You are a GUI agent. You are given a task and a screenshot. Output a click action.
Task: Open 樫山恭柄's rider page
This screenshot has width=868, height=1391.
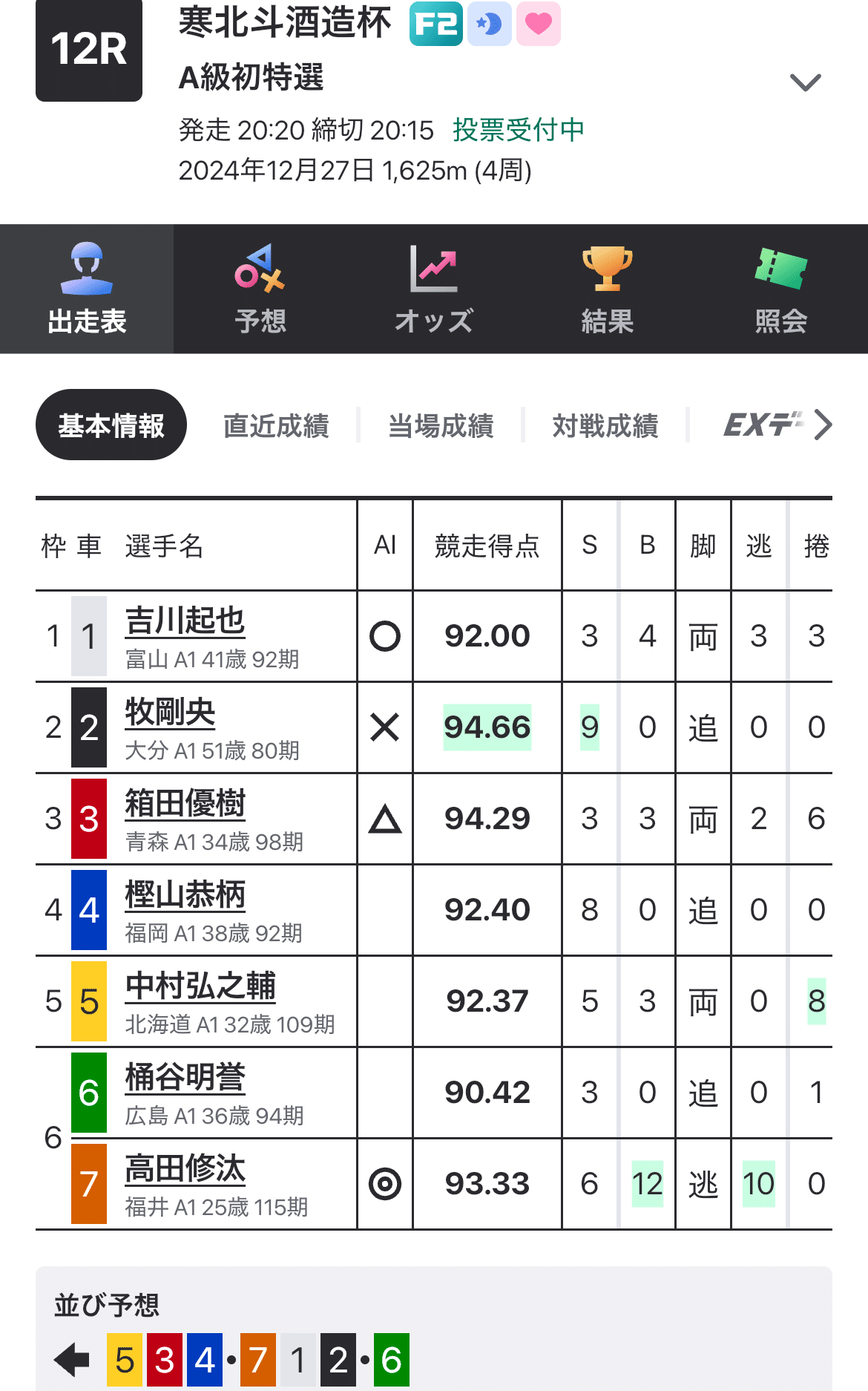click(185, 894)
